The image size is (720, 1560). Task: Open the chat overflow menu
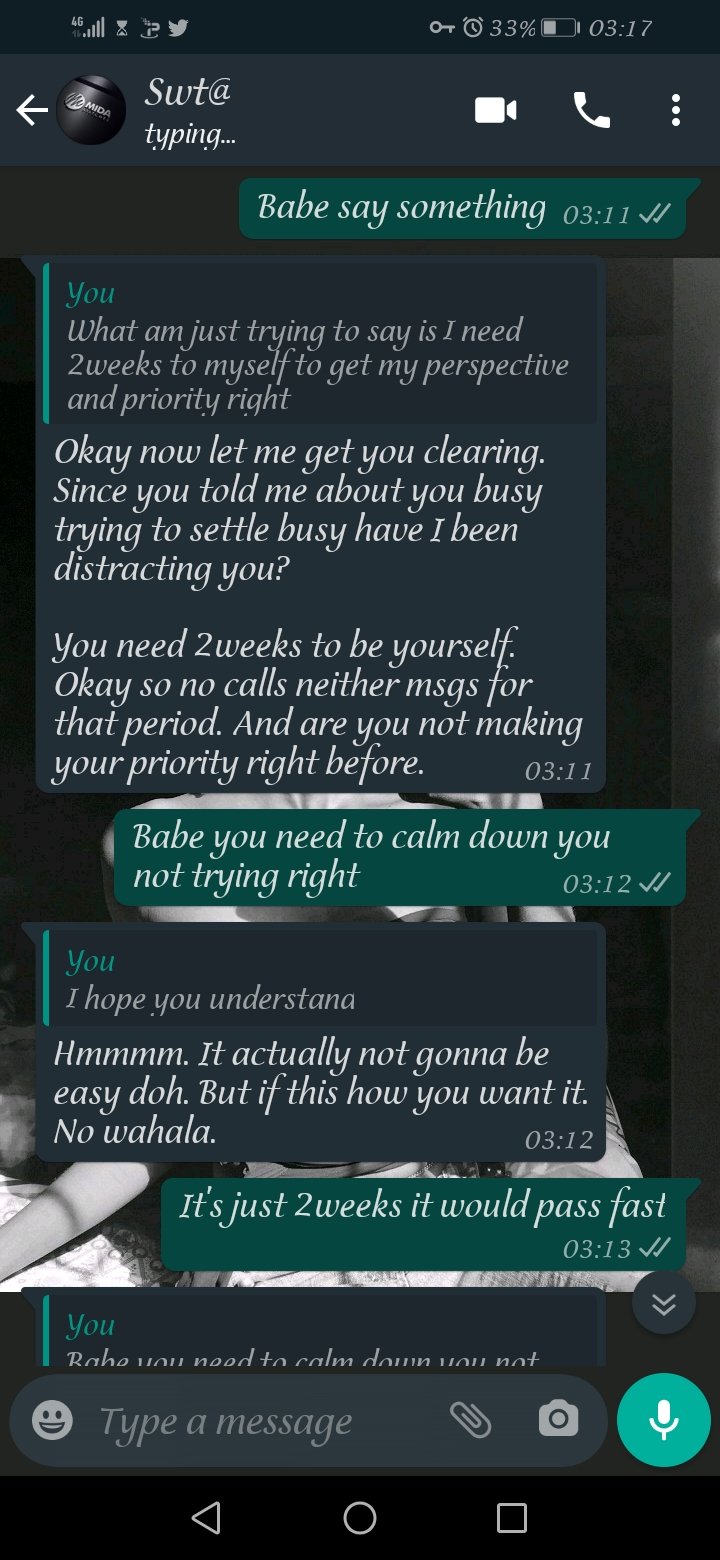[x=676, y=110]
